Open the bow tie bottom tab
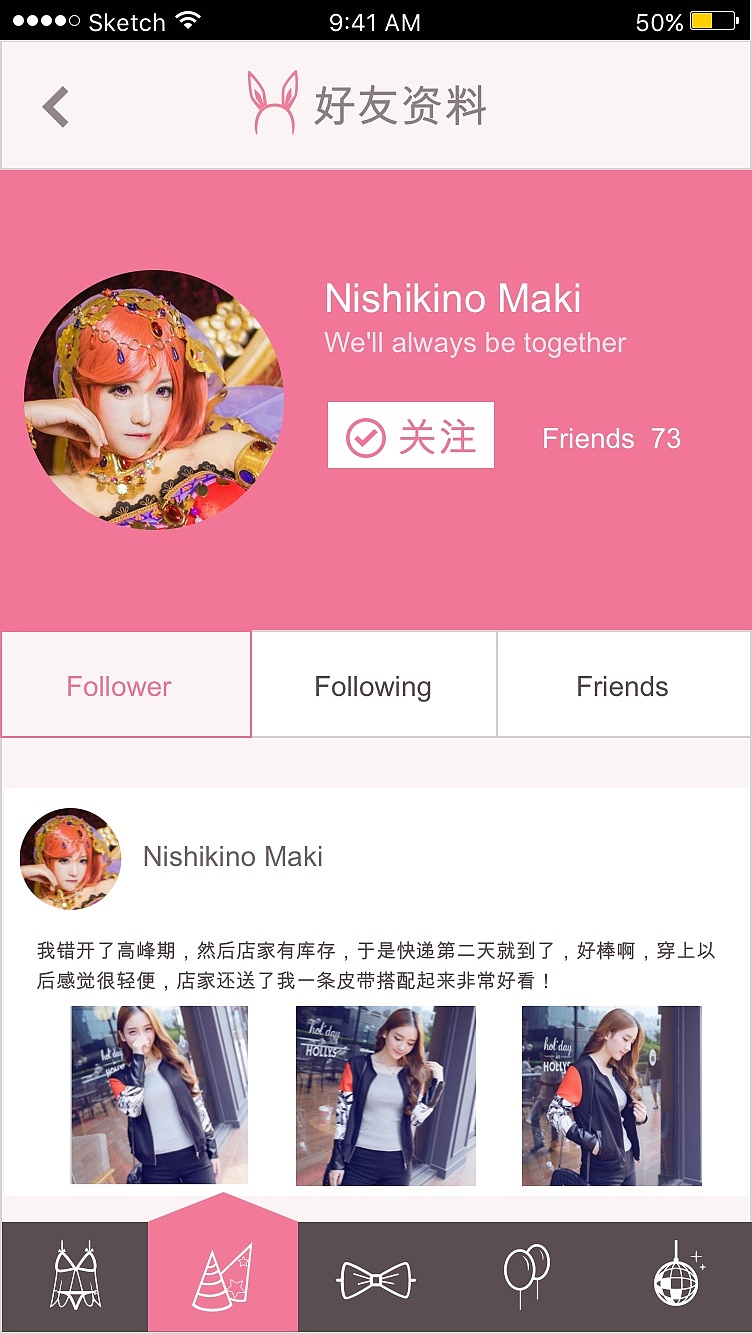Screen dimensions: 752x1334 pyautogui.click(x=377, y=1278)
